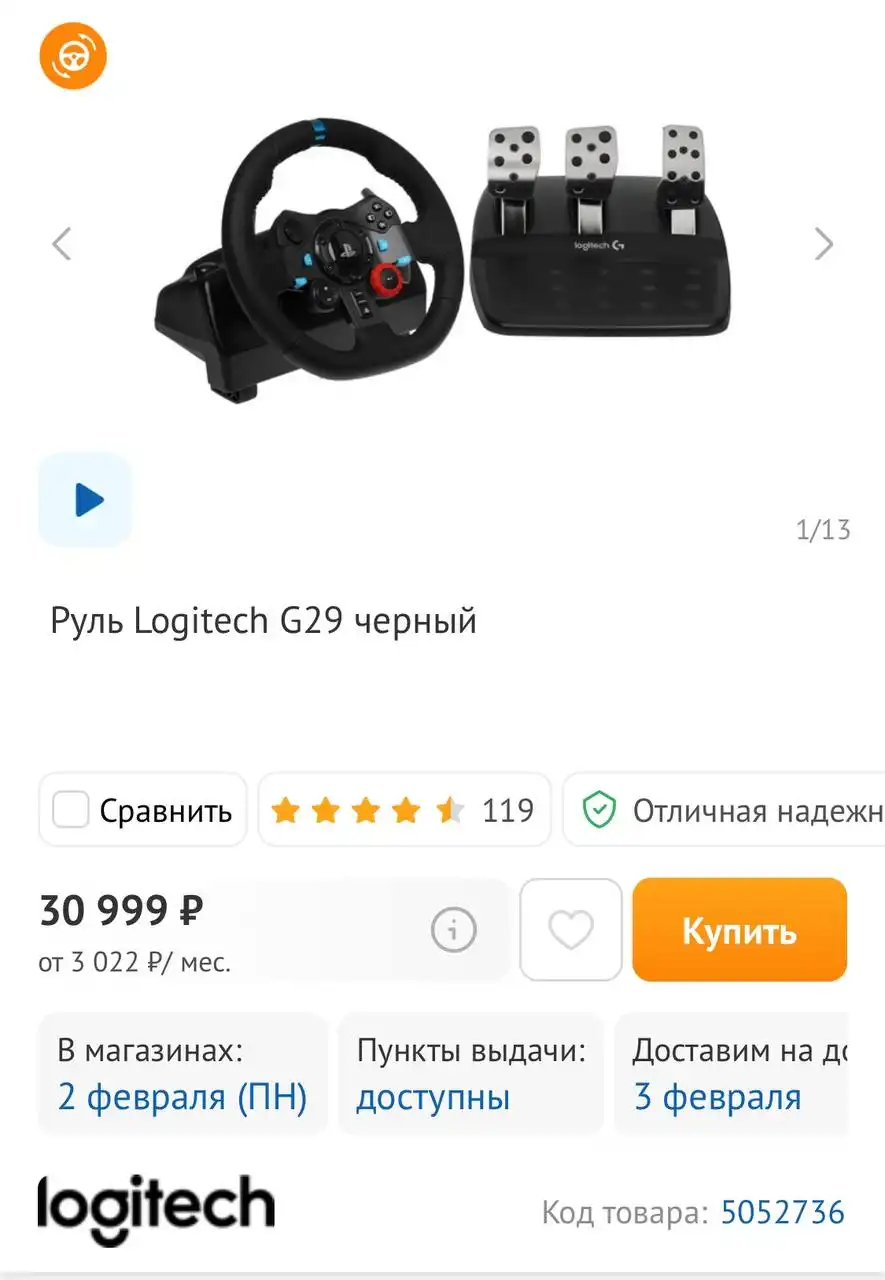Click the first rating star
885x1280 pixels.
[x=285, y=810]
